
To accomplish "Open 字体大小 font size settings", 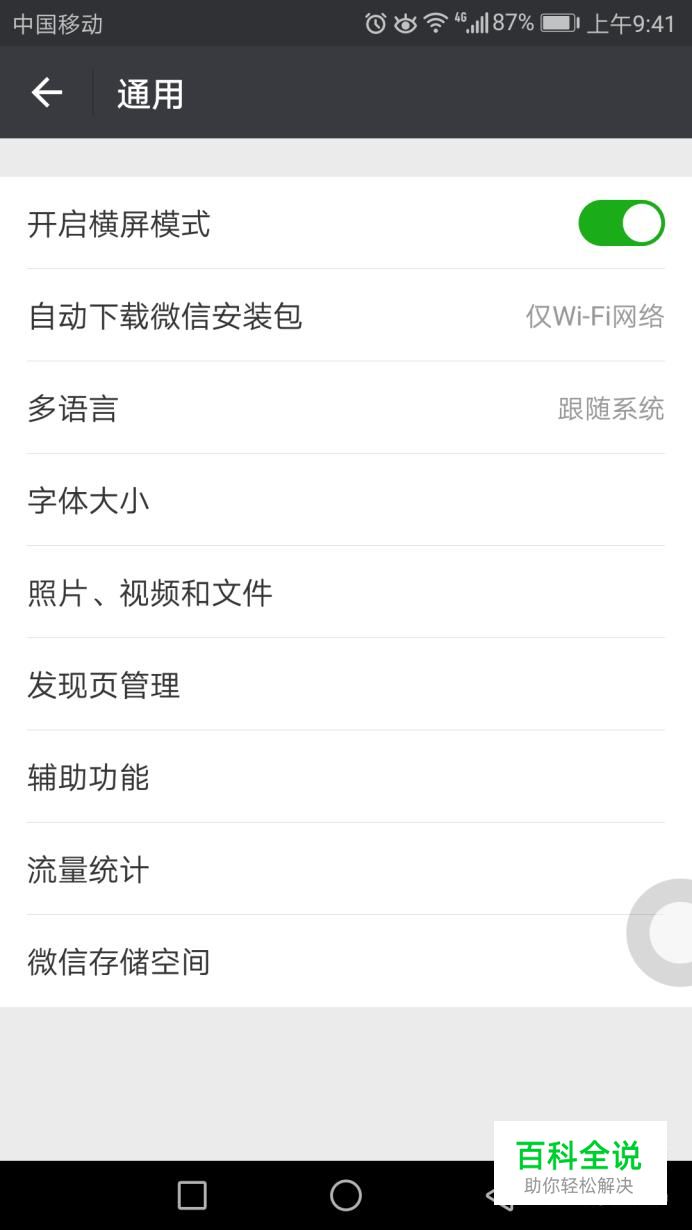I will pos(346,500).
